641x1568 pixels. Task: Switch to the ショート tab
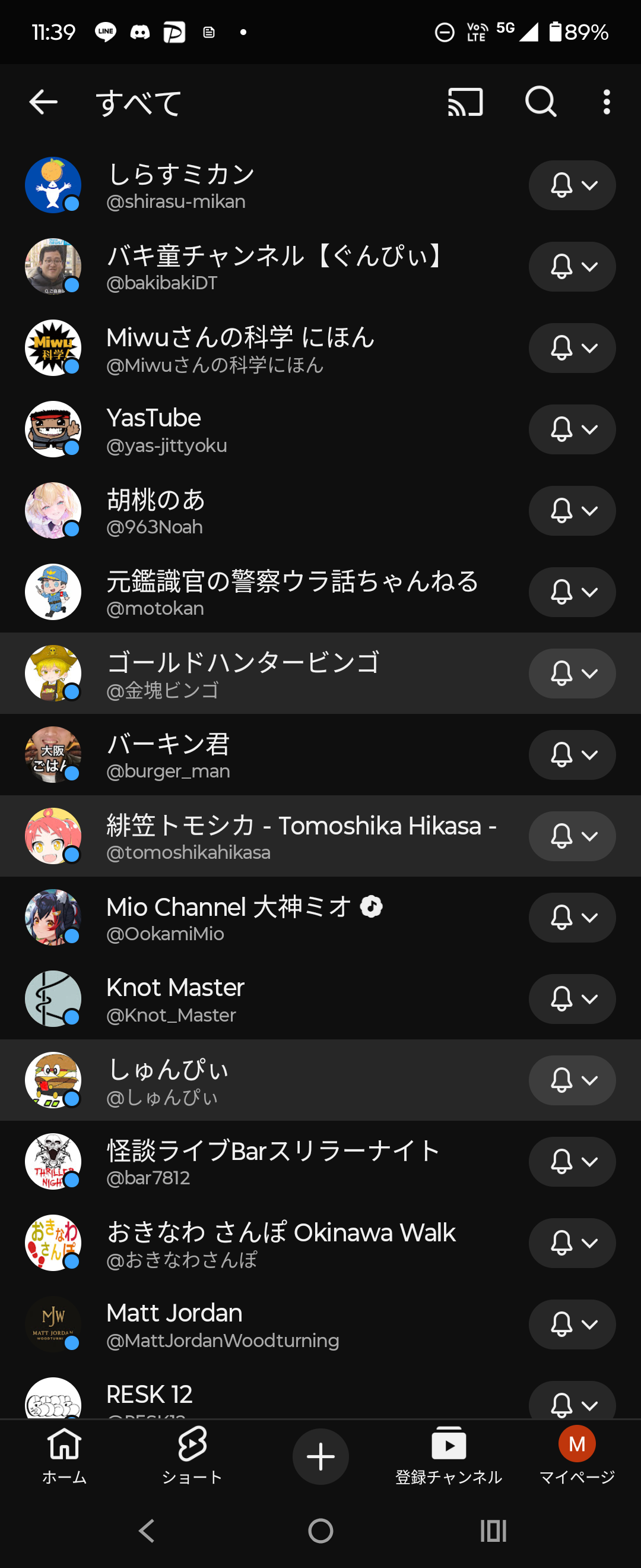[x=192, y=1456]
